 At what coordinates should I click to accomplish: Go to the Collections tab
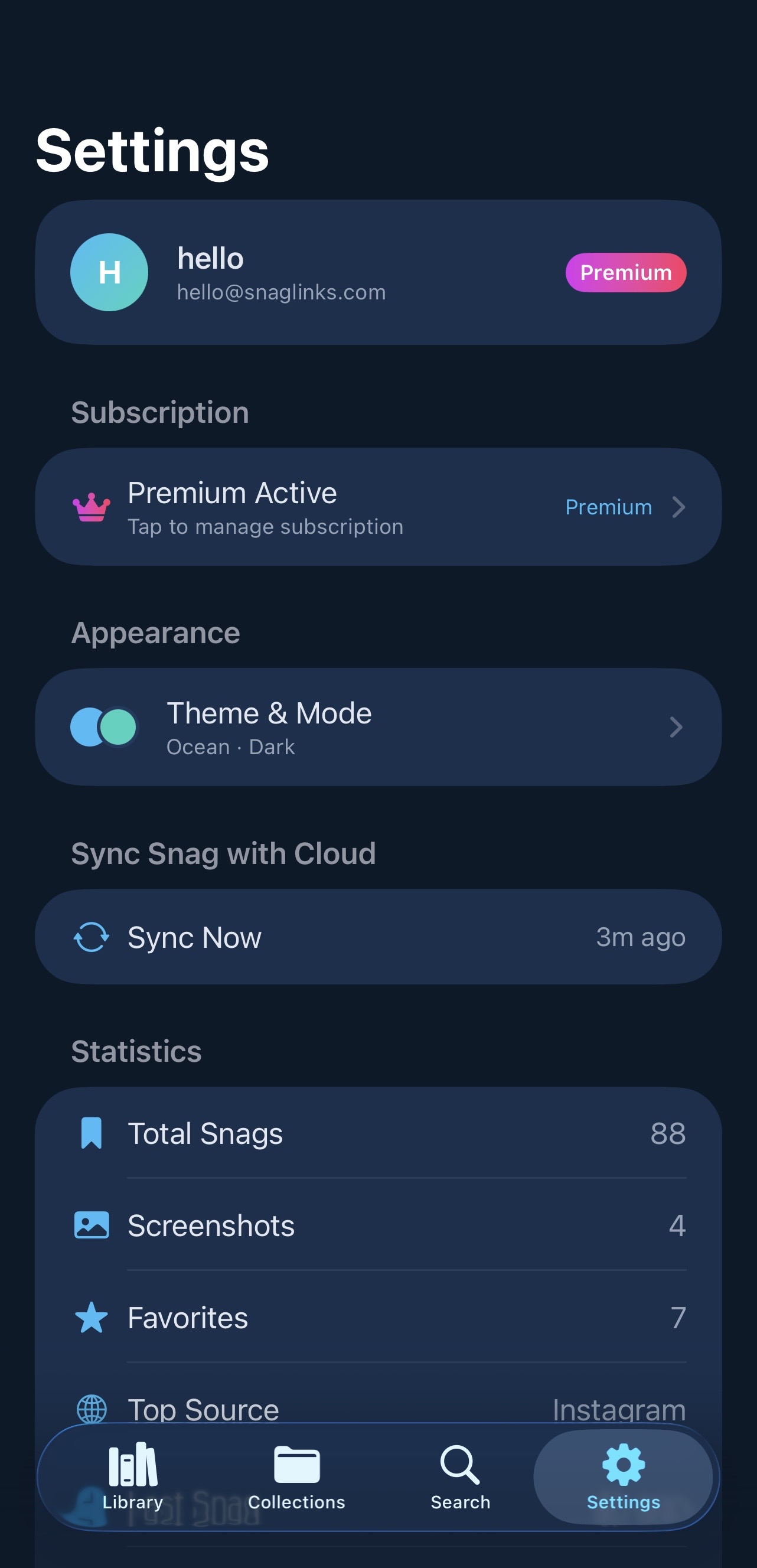coord(296,1475)
